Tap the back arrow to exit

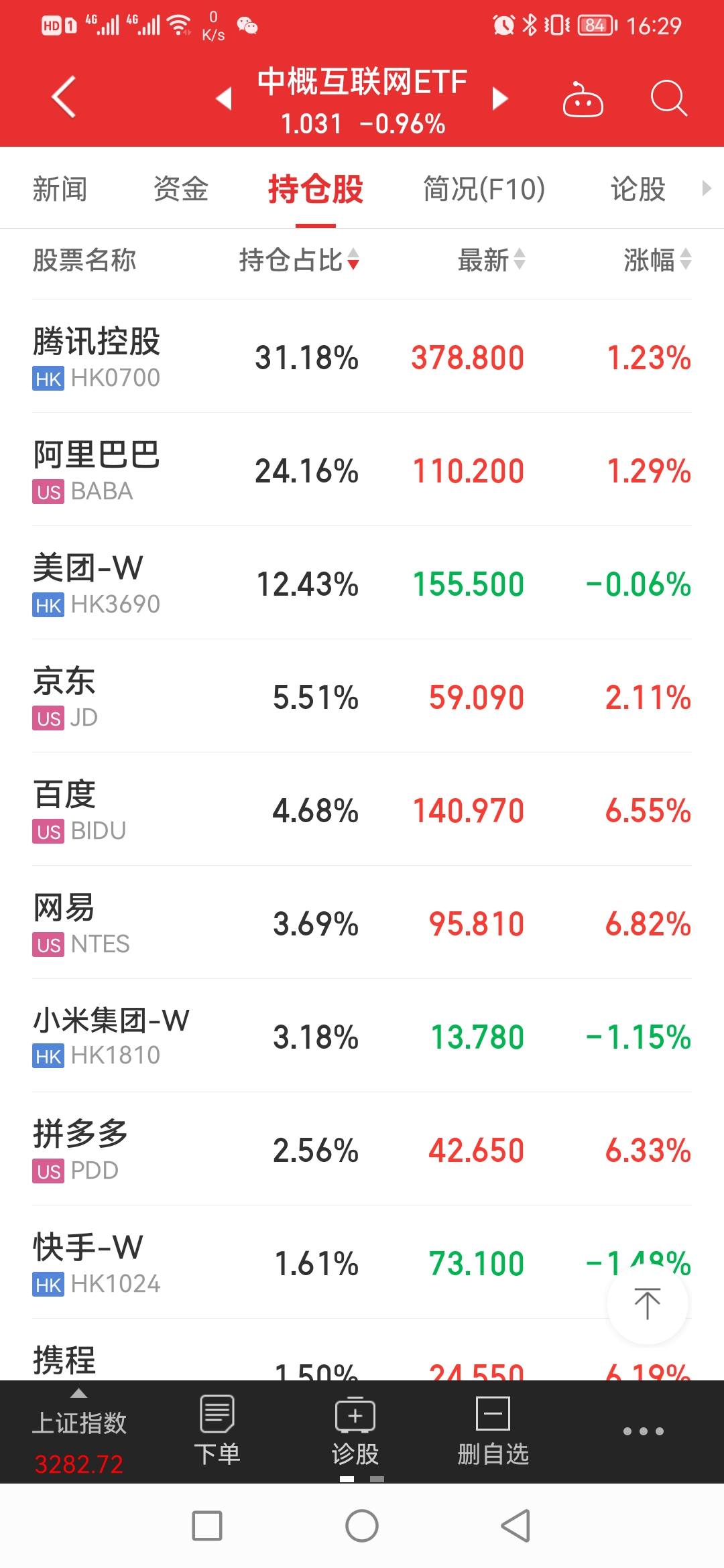[x=61, y=98]
